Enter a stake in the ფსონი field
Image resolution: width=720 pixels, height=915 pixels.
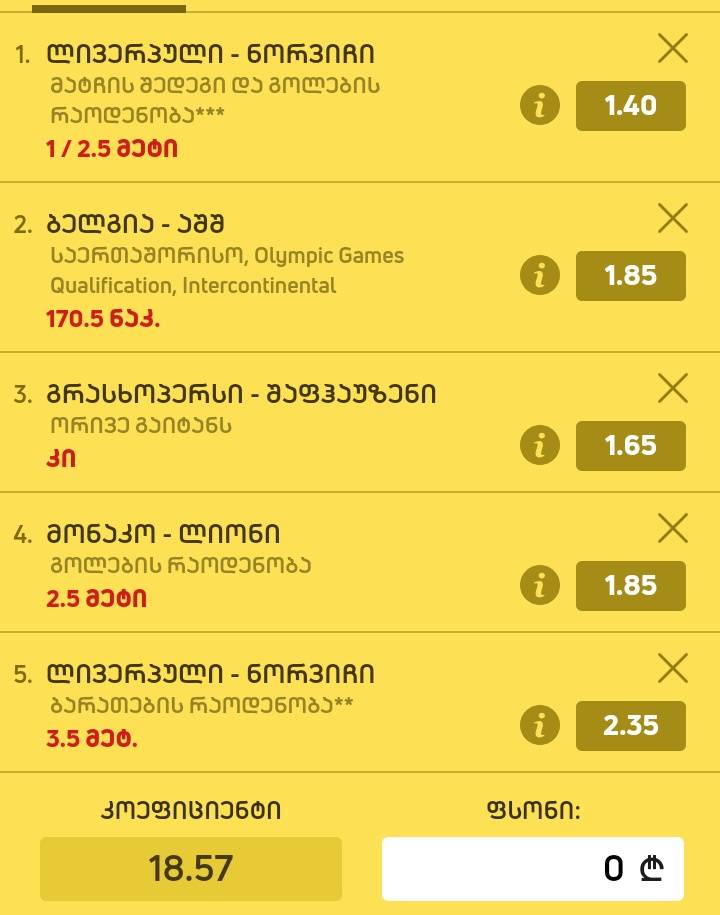[532, 868]
